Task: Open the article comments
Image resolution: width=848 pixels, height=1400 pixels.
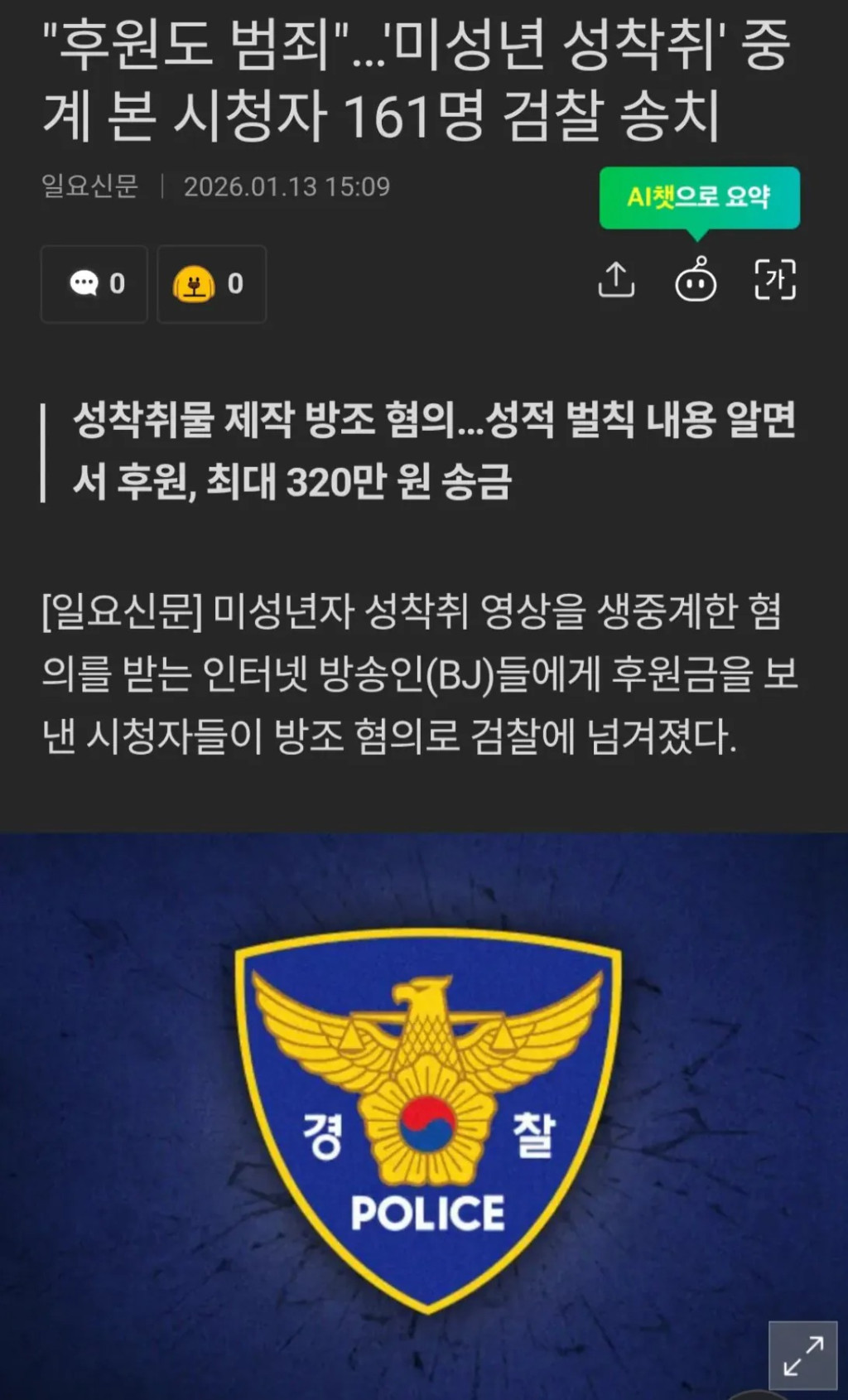Action: [94, 284]
